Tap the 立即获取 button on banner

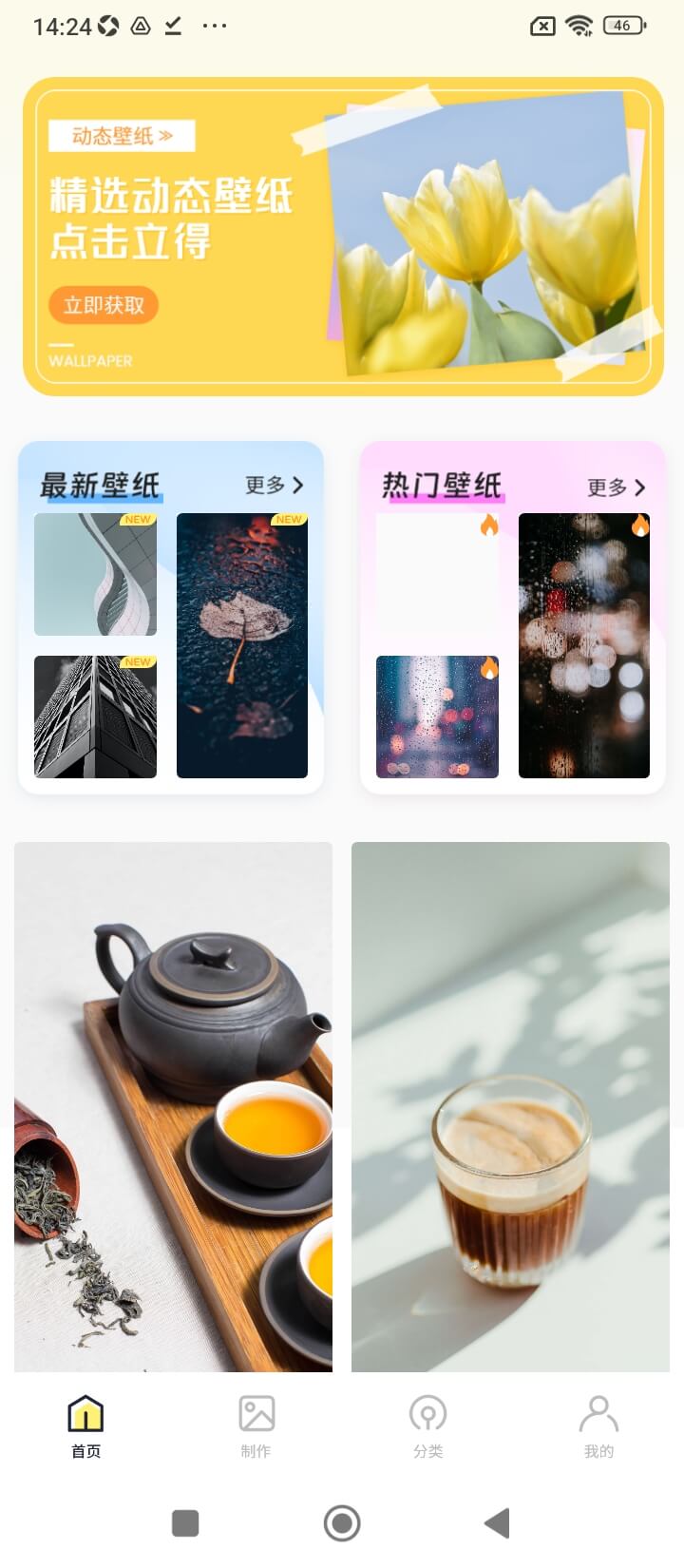104,305
